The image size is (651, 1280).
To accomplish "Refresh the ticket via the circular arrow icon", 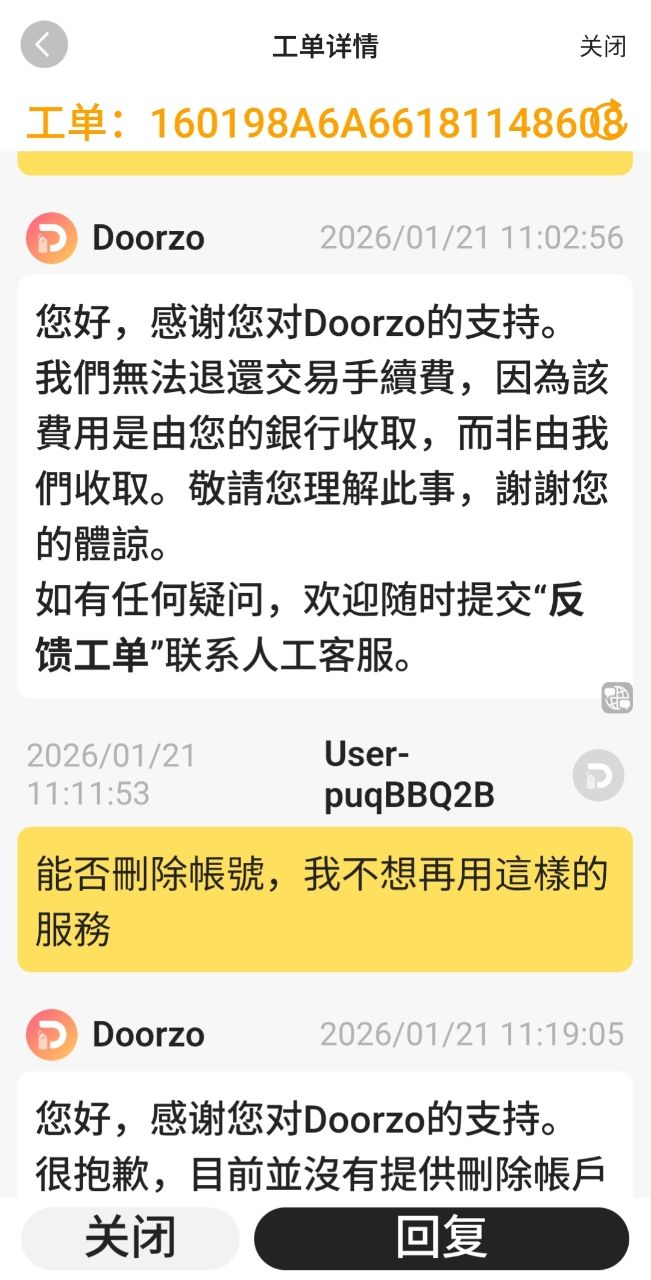I will (610, 122).
